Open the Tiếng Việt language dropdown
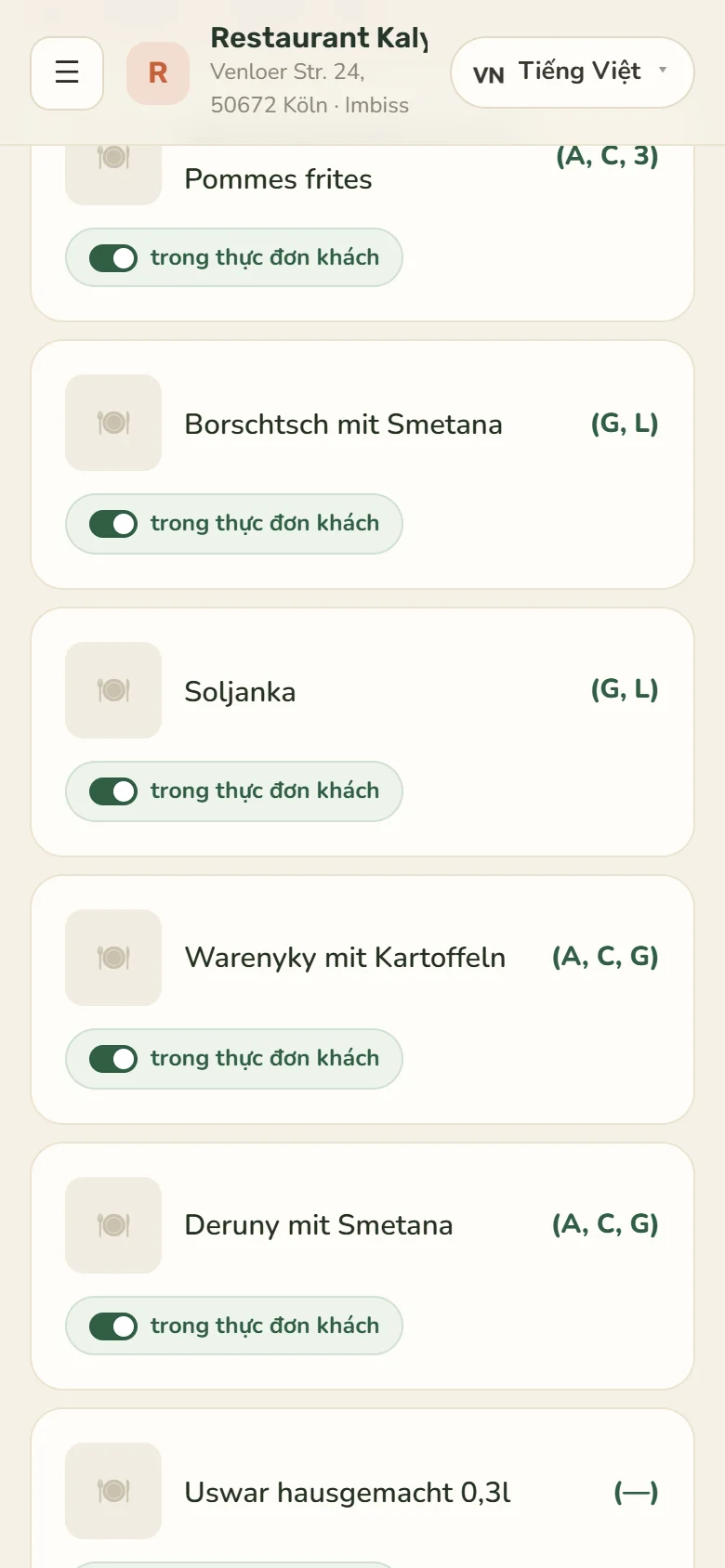This screenshot has height=1568, width=725. [572, 72]
